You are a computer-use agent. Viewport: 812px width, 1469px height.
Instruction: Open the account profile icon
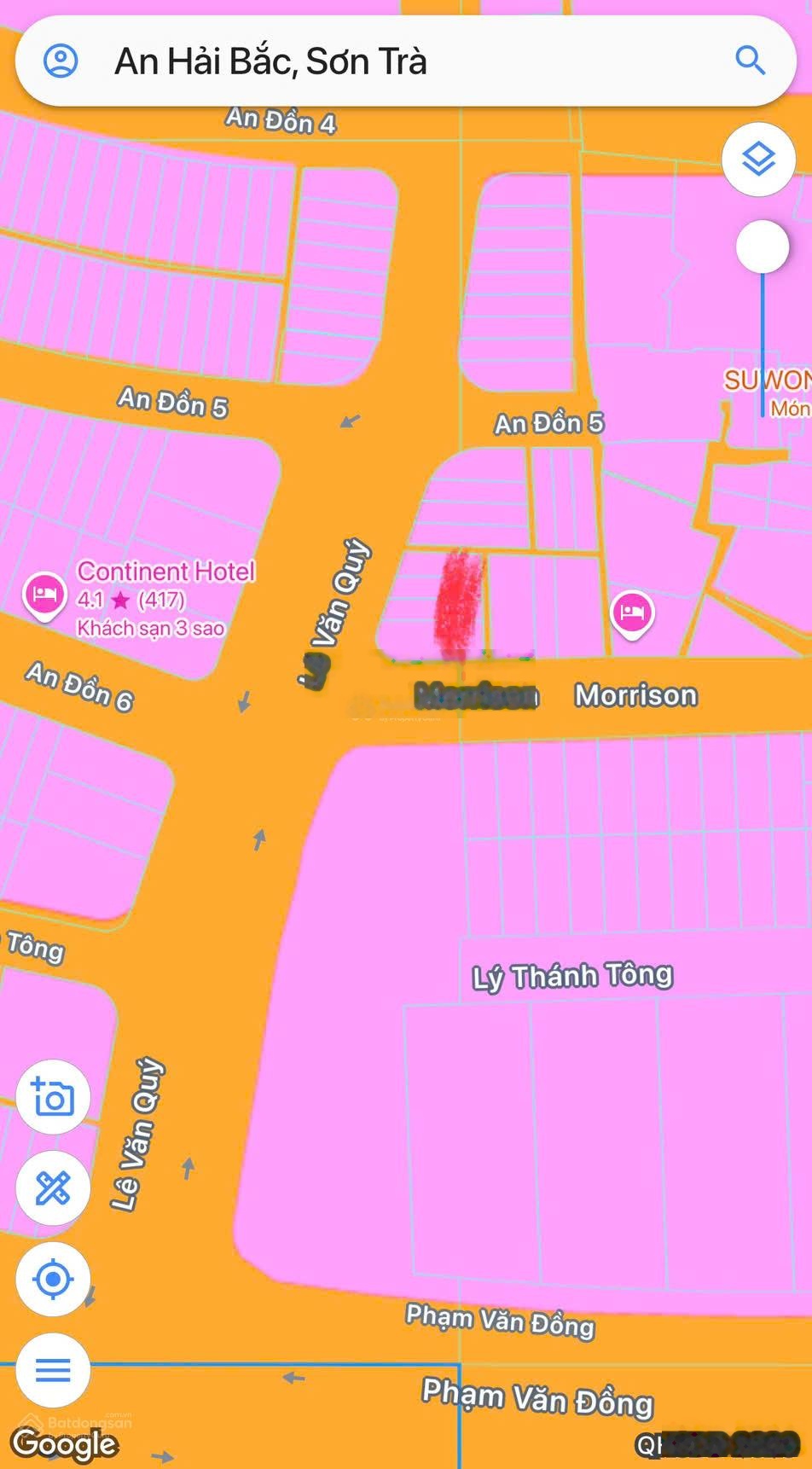(61, 61)
